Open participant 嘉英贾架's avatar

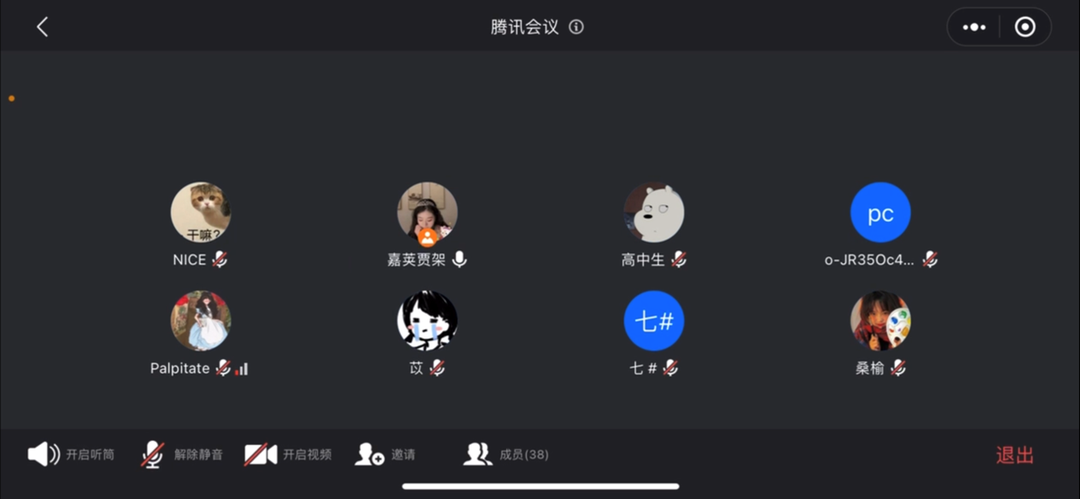pyautogui.click(x=428, y=212)
